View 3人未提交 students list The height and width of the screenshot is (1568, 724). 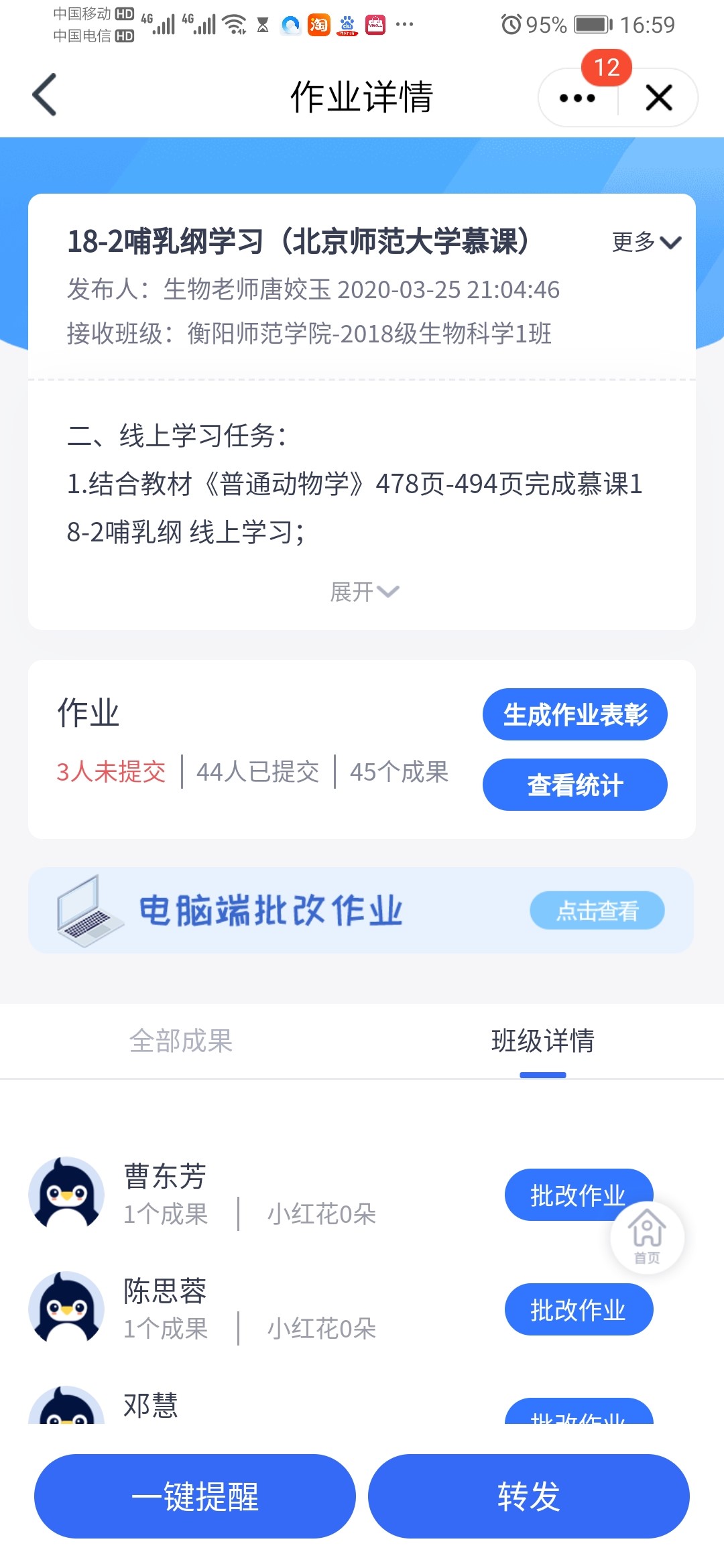coord(111,772)
